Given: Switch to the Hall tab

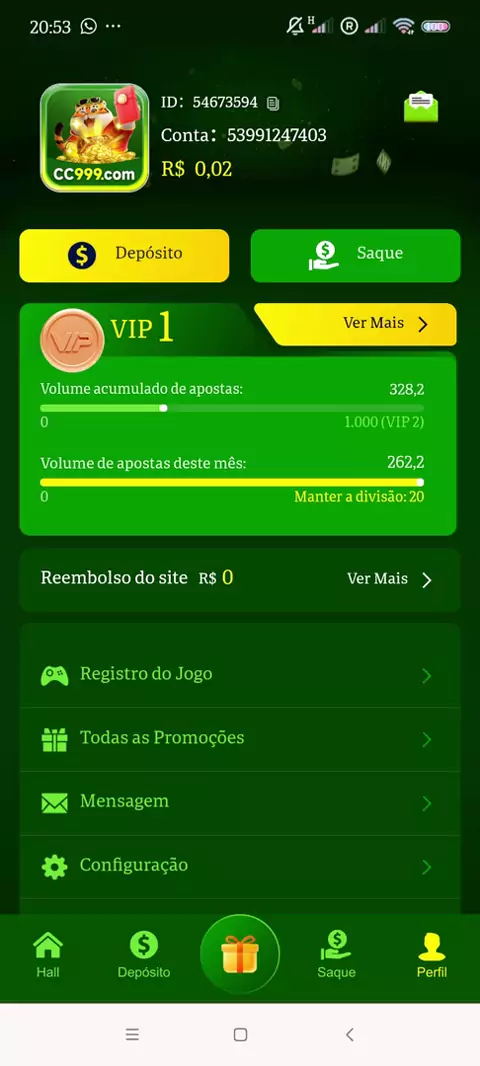Looking at the screenshot, I should pyautogui.click(x=48, y=955).
